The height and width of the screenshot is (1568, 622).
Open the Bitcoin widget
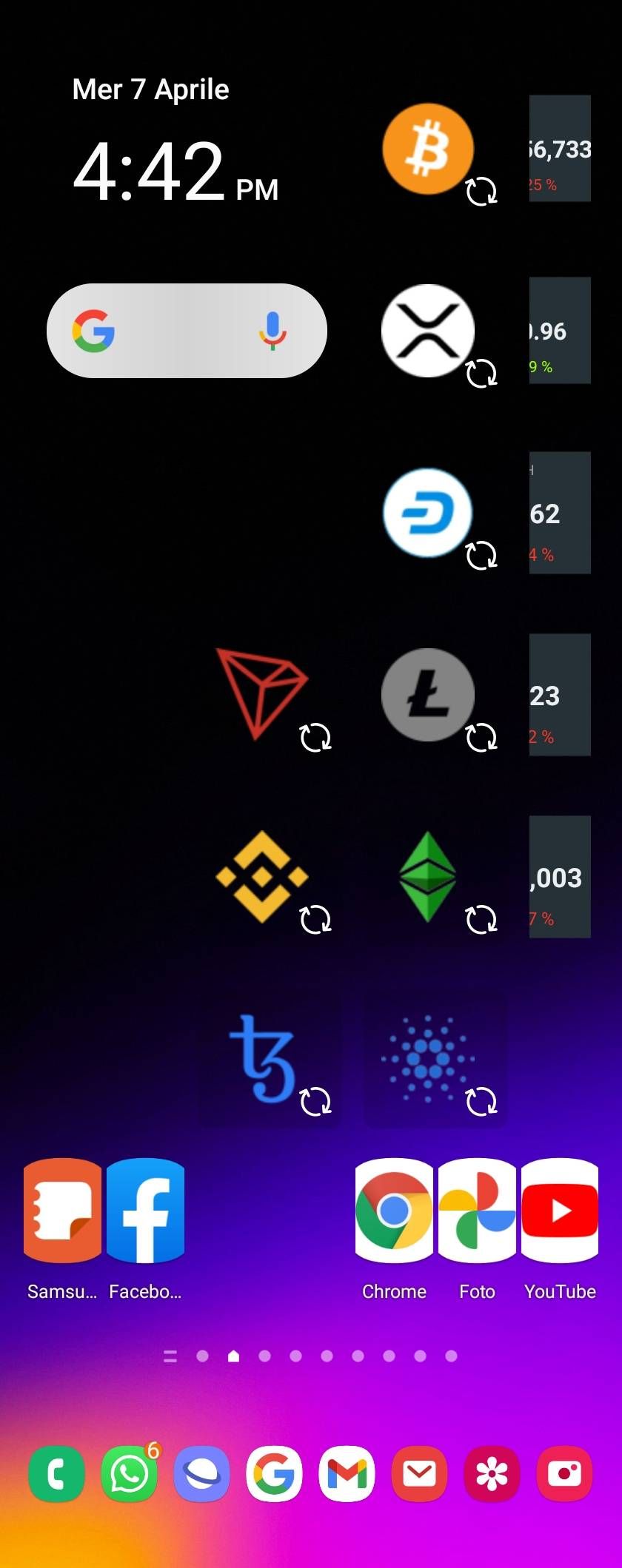428,149
